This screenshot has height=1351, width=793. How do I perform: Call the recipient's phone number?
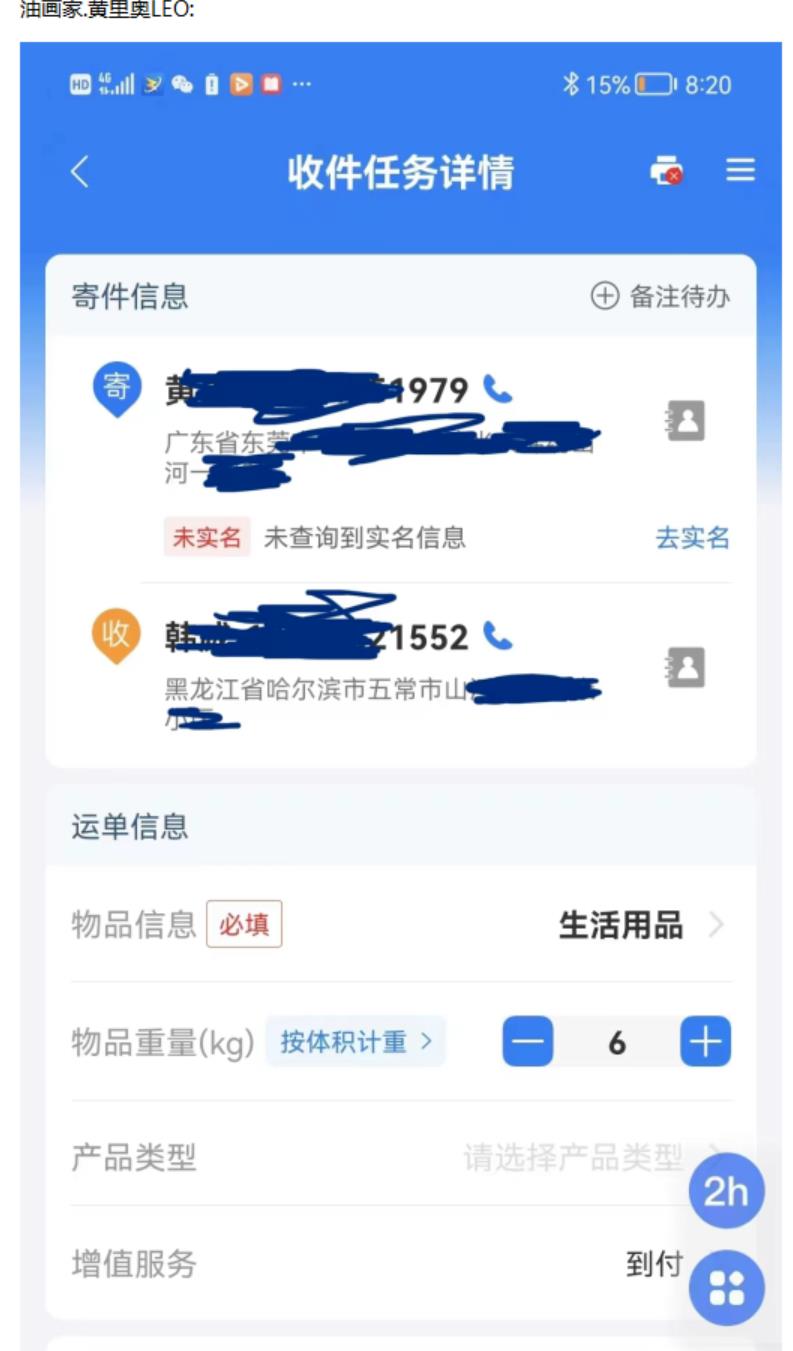point(497,636)
